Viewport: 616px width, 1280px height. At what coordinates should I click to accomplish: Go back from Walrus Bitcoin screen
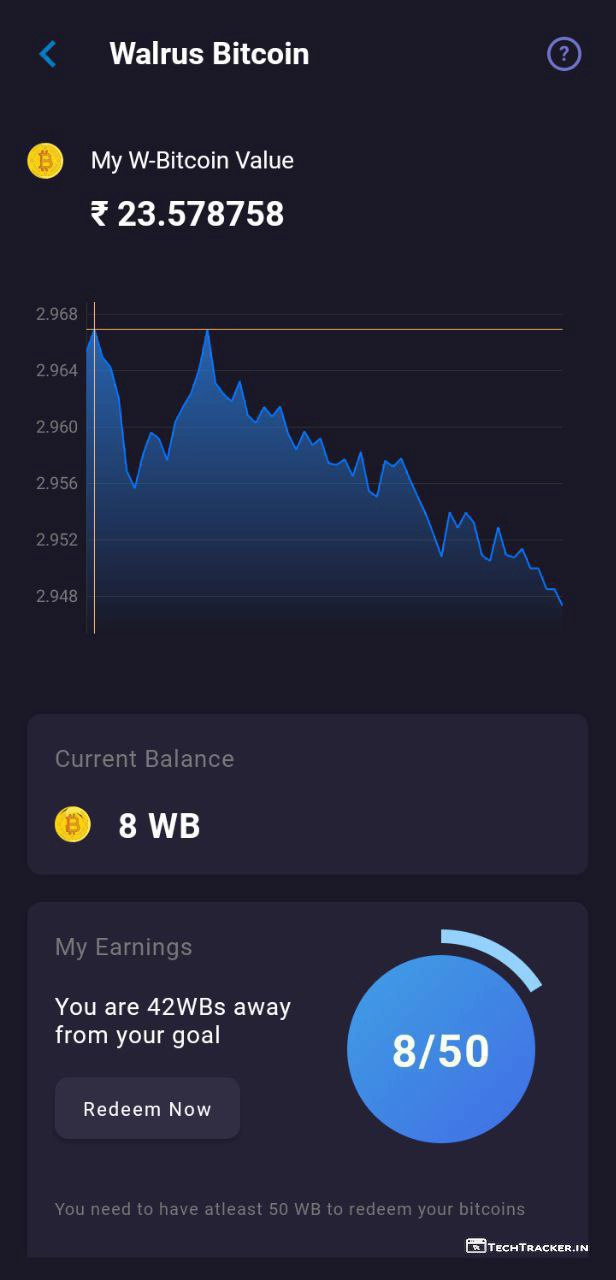point(47,54)
